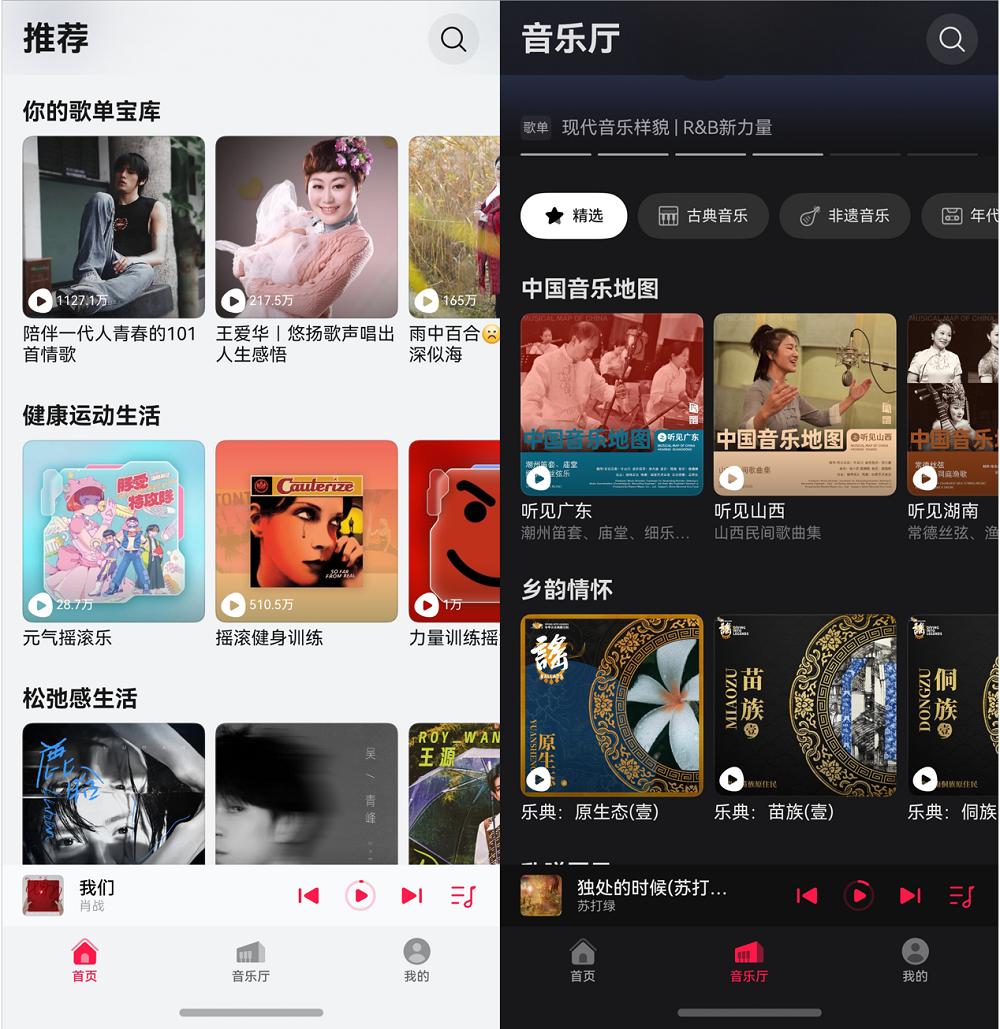Open search on the 推荐 page
Screen dimensions: 1000x1029
click(x=453, y=39)
